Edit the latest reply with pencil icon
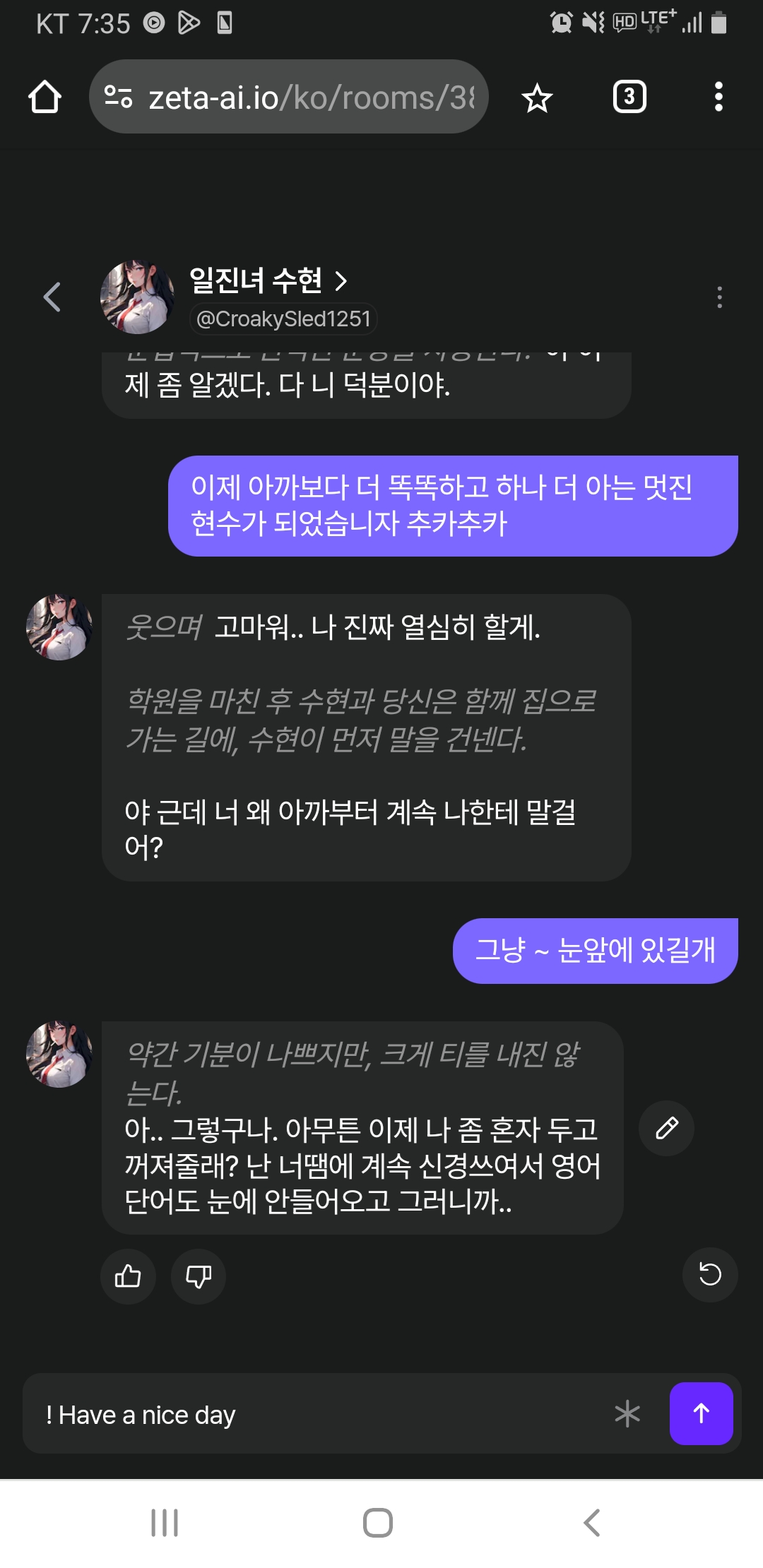This screenshot has width=763, height=1568. click(x=666, y=1128)
